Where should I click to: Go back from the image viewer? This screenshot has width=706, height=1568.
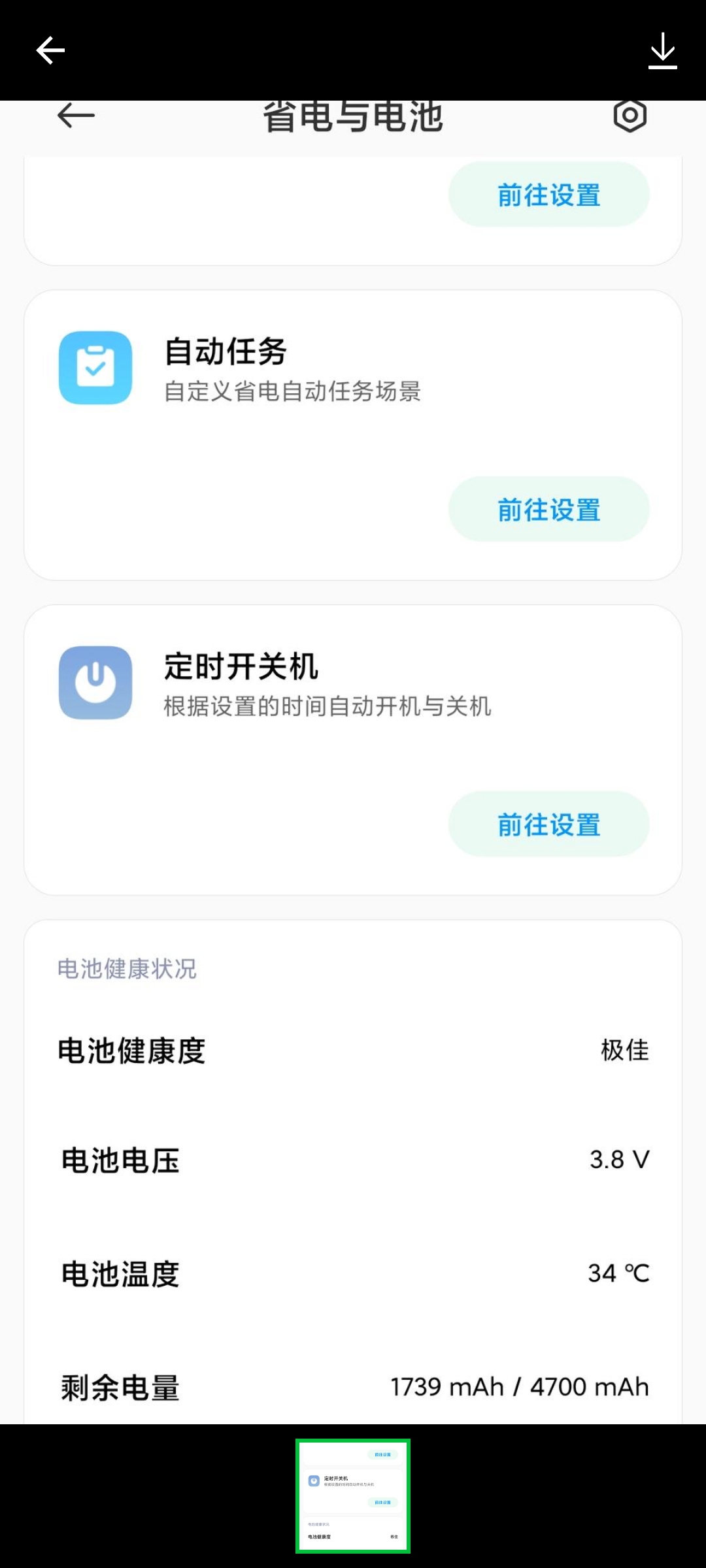[50, 50]
